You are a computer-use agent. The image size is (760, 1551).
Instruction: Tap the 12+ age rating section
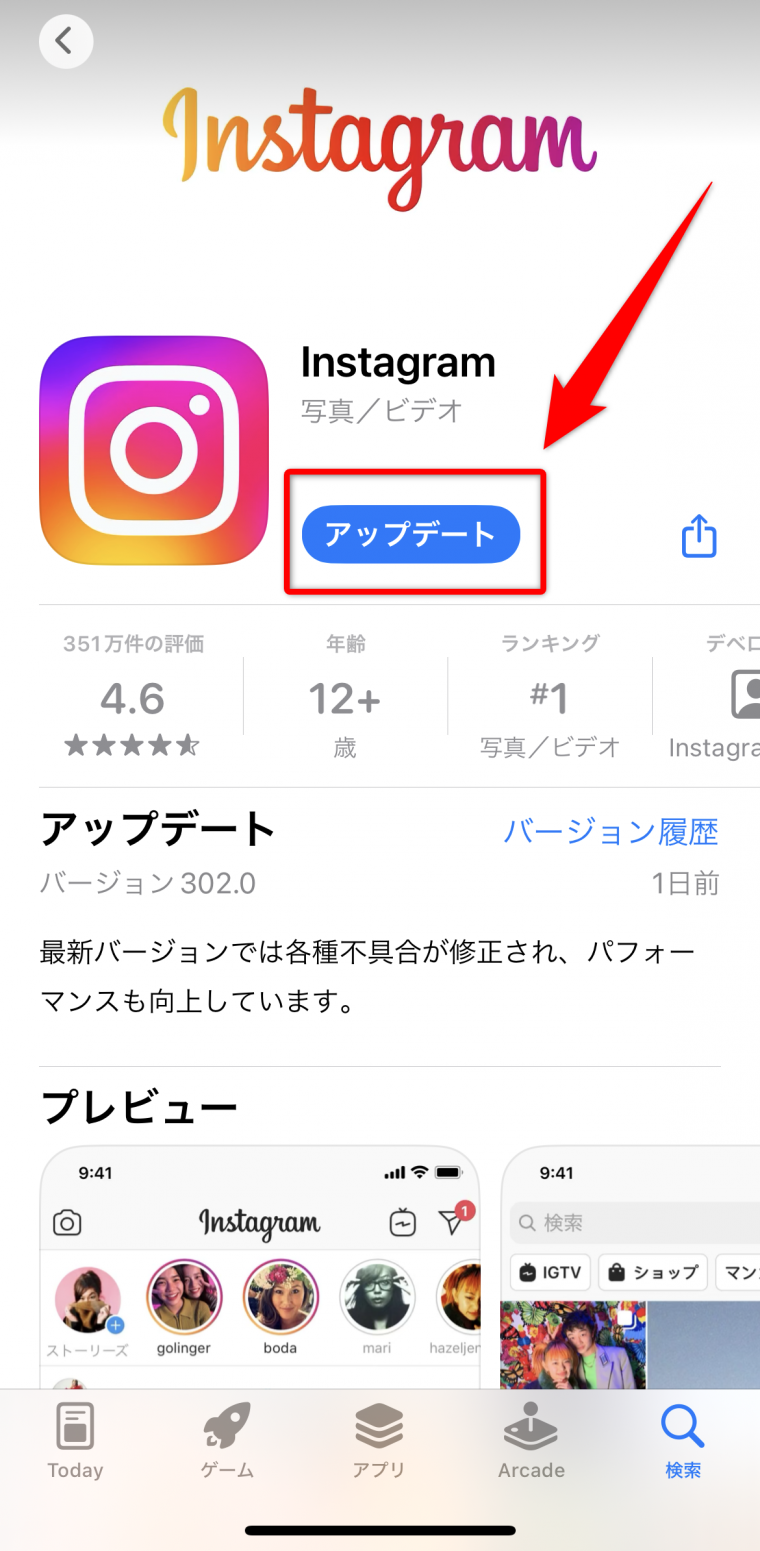tap(344, 700)
